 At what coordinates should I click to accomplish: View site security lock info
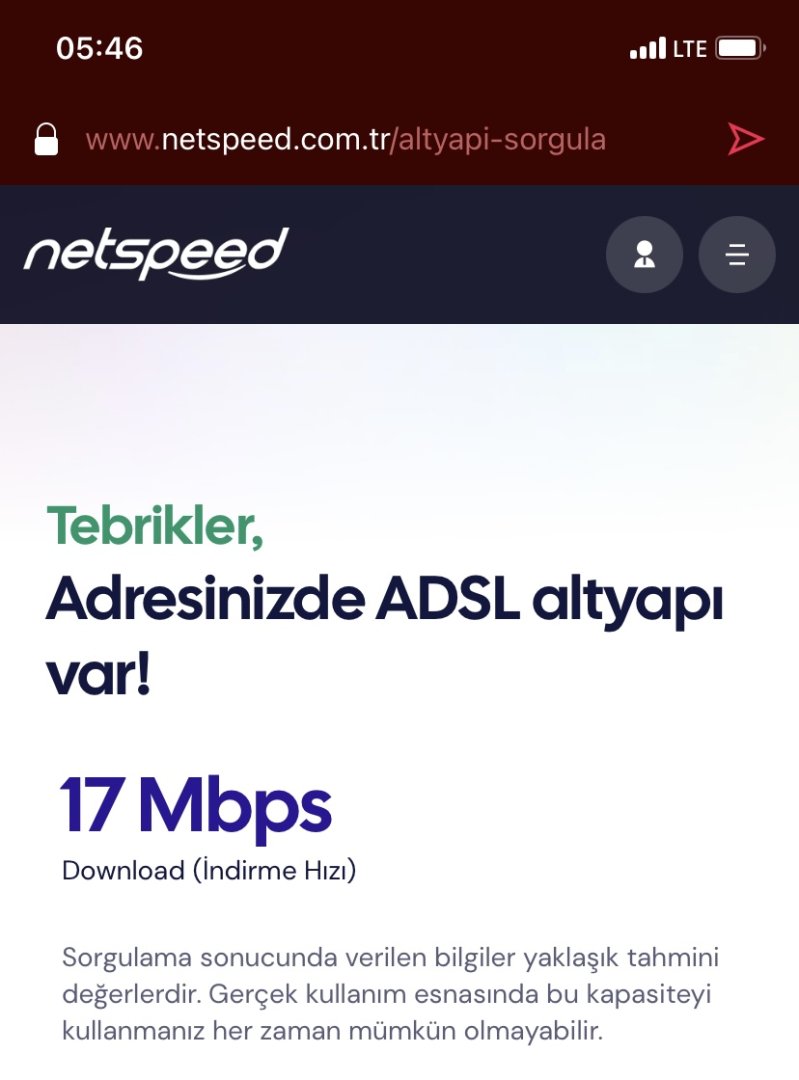point(47,139)
